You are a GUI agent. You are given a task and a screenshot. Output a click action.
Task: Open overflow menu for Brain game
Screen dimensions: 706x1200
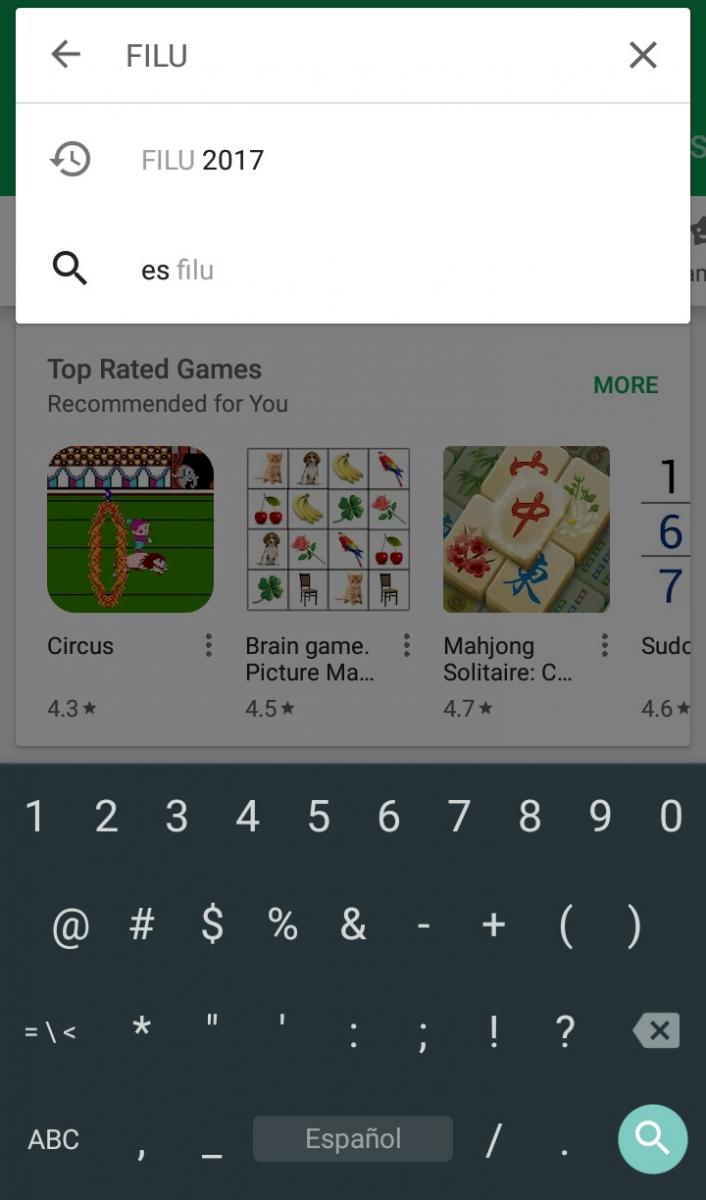(406, 646)
